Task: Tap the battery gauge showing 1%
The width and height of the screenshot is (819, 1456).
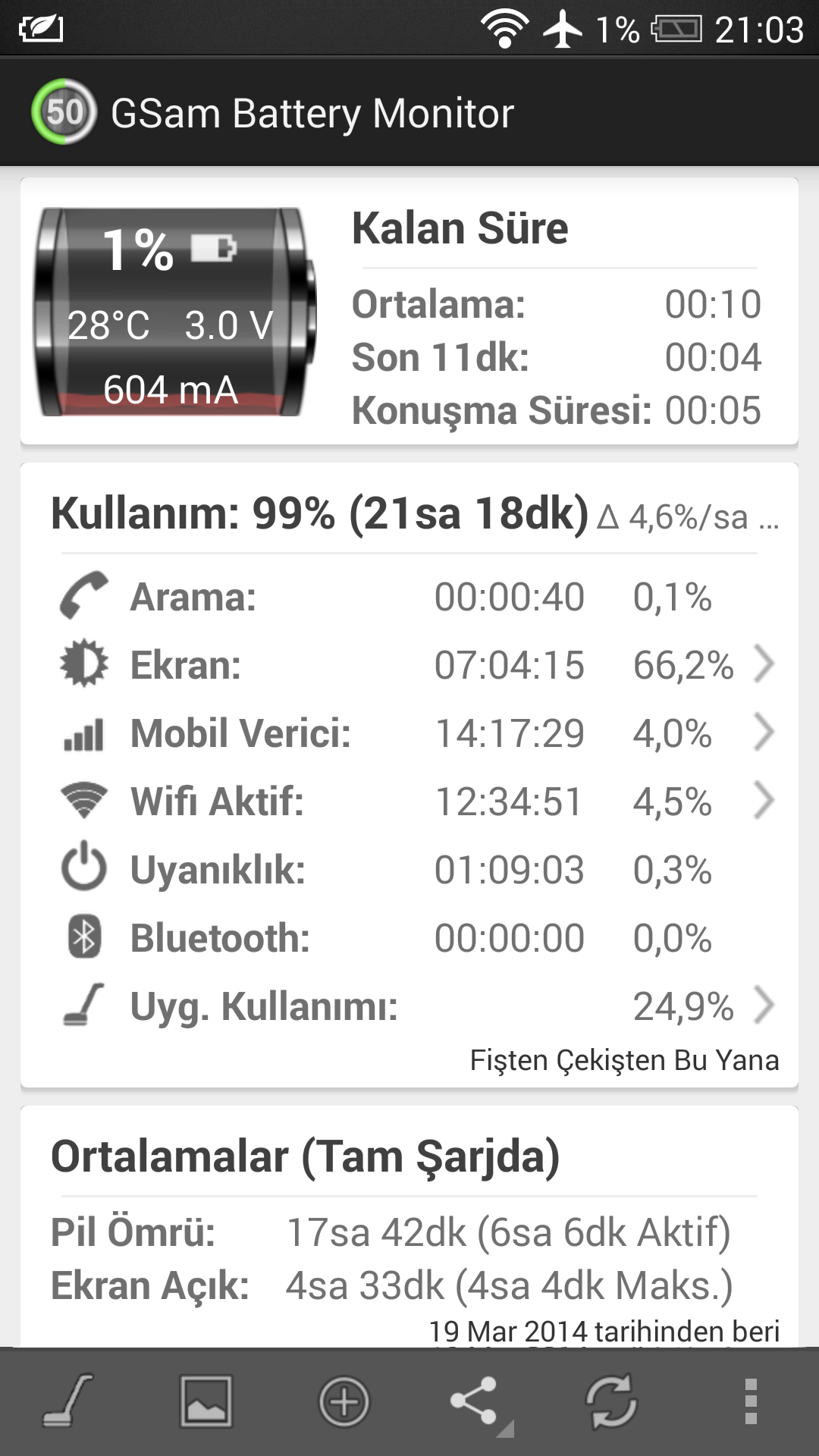Action: click(x=176, y=312)
